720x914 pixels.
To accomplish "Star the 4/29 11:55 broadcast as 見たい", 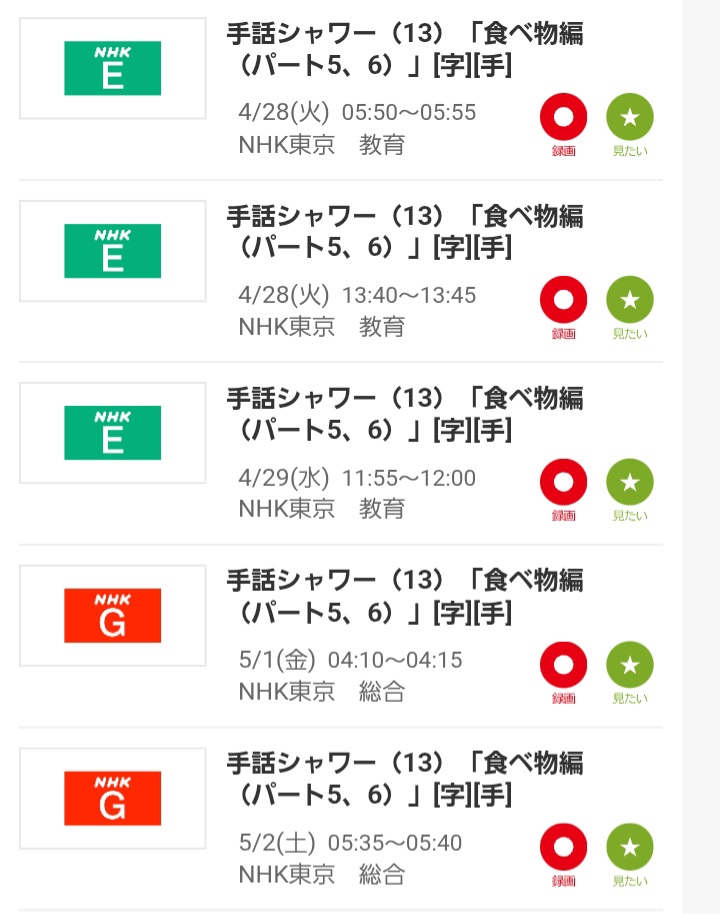I will 629,482.
